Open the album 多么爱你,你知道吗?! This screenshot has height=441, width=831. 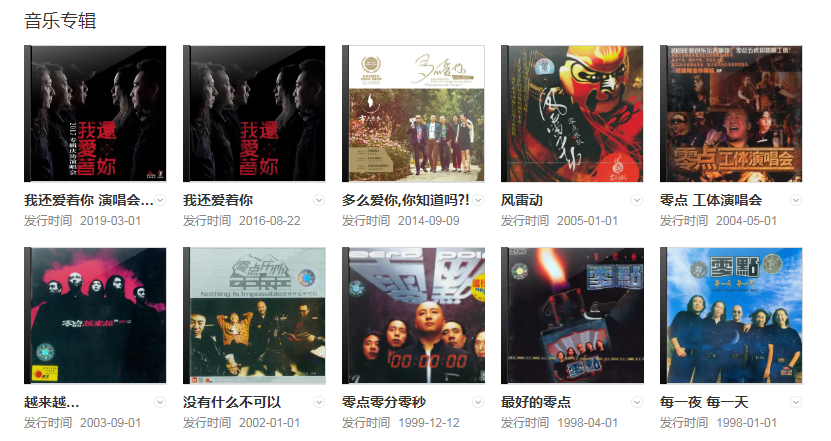413,113
